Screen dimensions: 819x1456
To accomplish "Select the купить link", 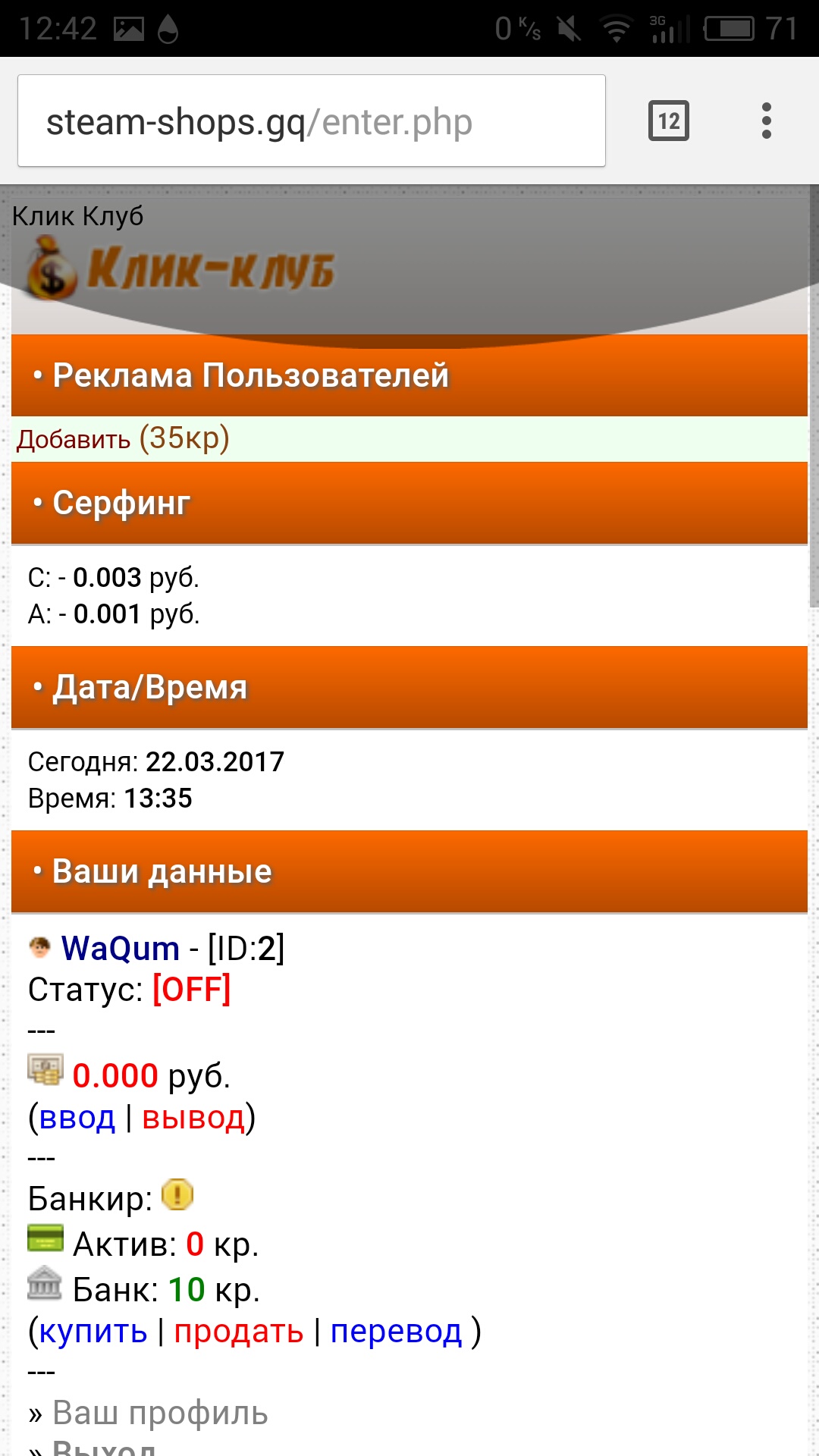I will (x=93, y=1332).
